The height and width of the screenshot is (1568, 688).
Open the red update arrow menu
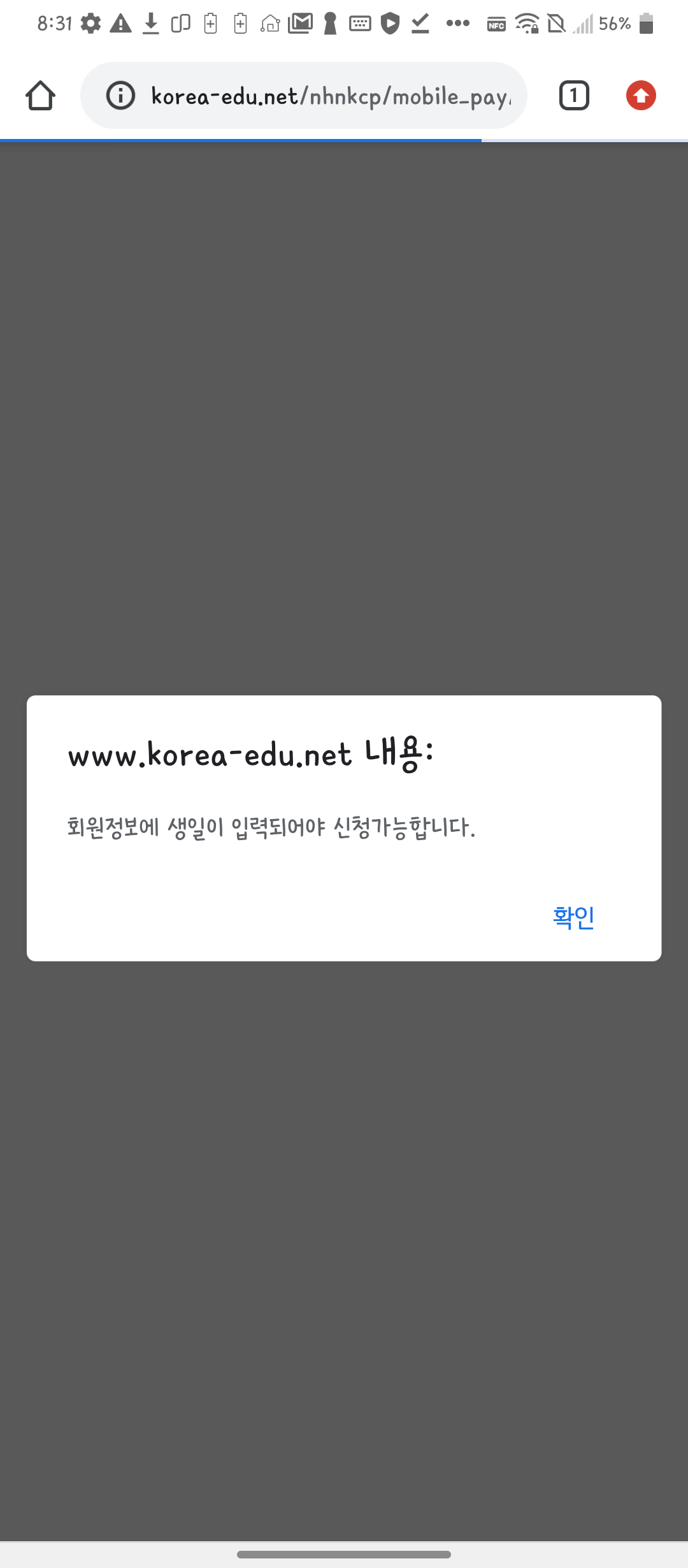click(x=641, y=96)
